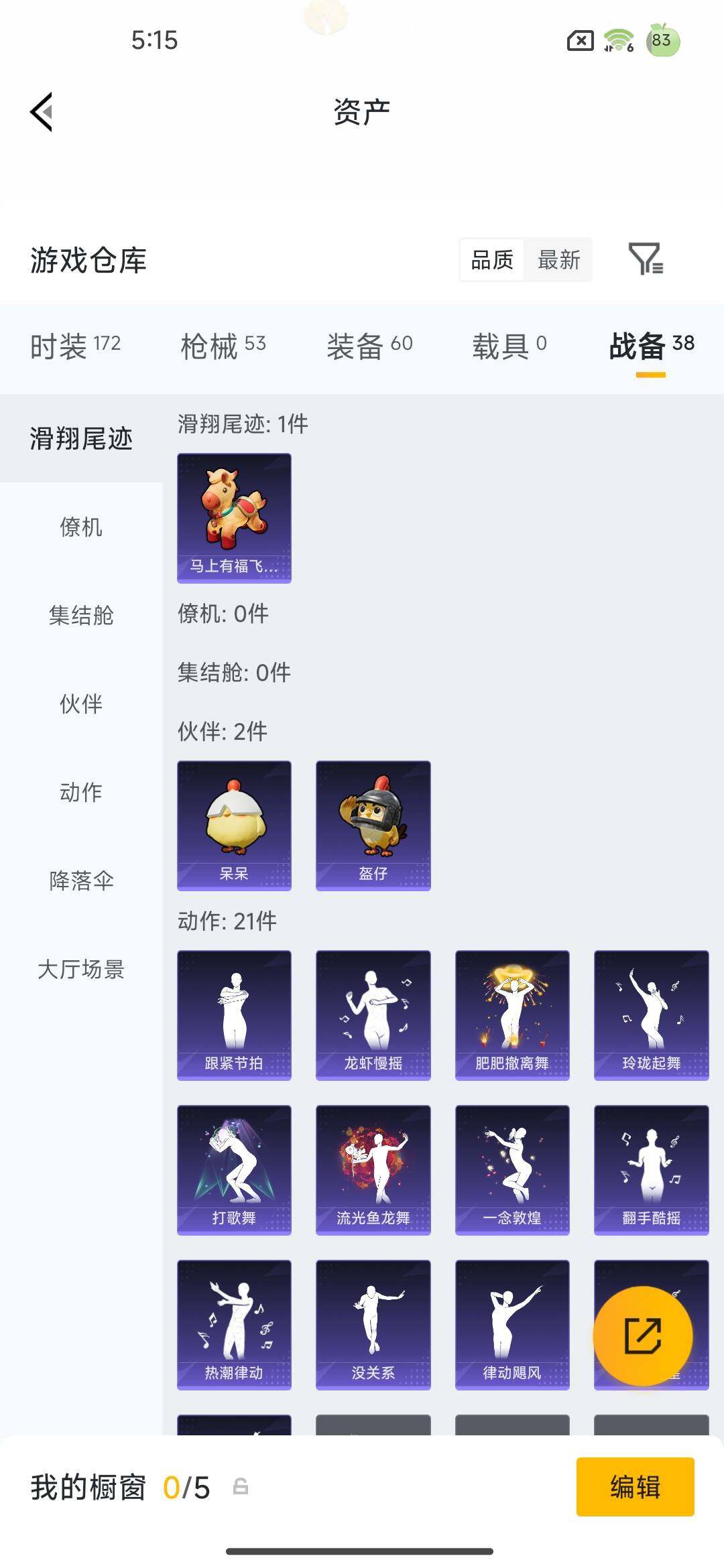
Task: Open the 跟紧节拍 emote thumbnail
Action: pyautogui.click(x=235, y=1015)
